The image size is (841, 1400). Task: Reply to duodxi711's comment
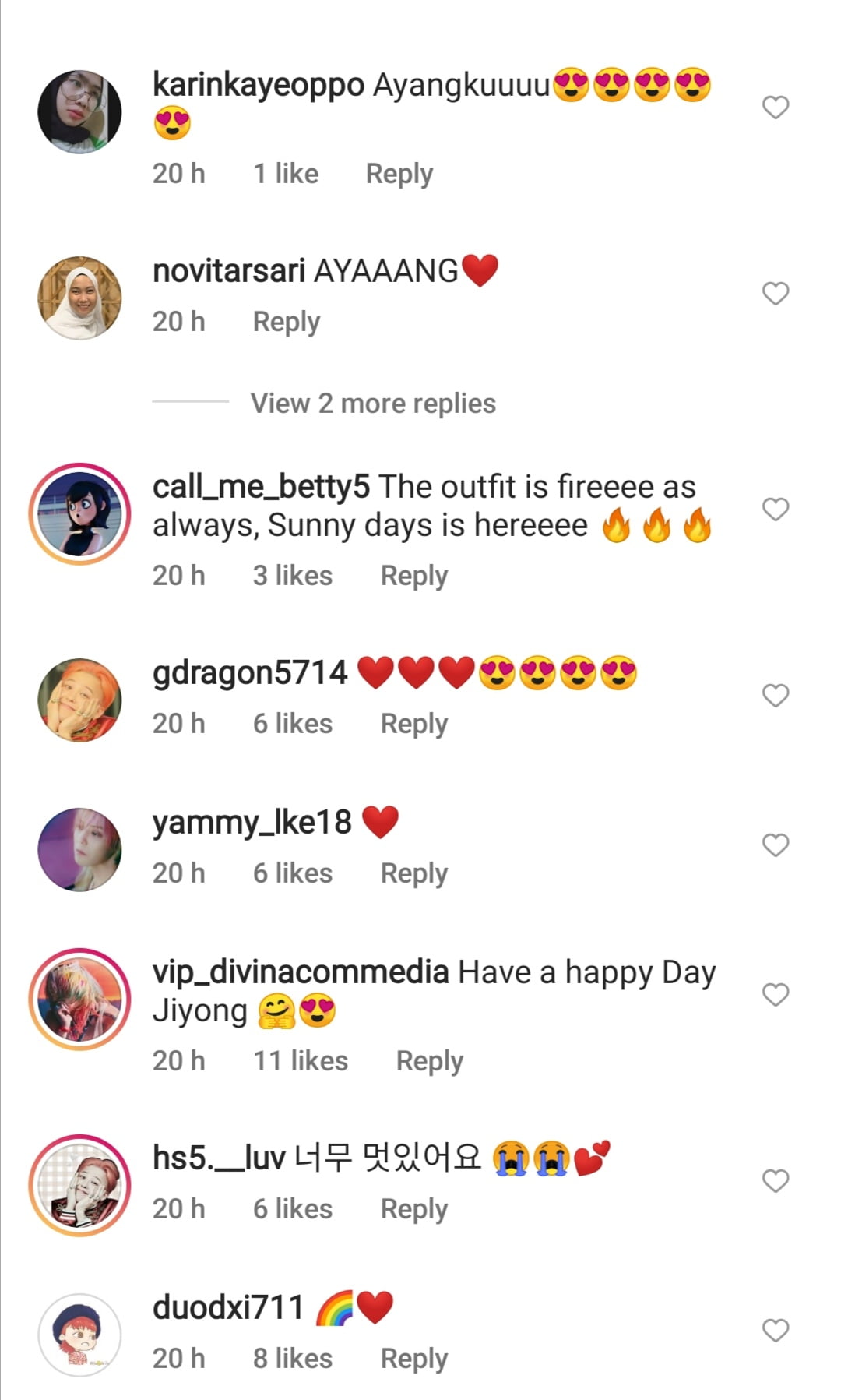(x=414, y=1359)
